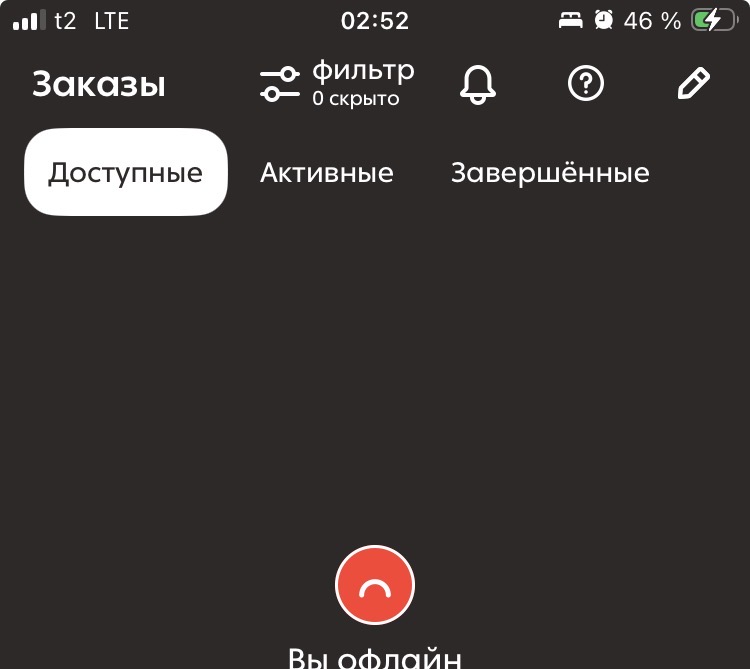Viewport: 750px width, 669px height.
Task: Open the notifications bell
Action: (477, 84)
